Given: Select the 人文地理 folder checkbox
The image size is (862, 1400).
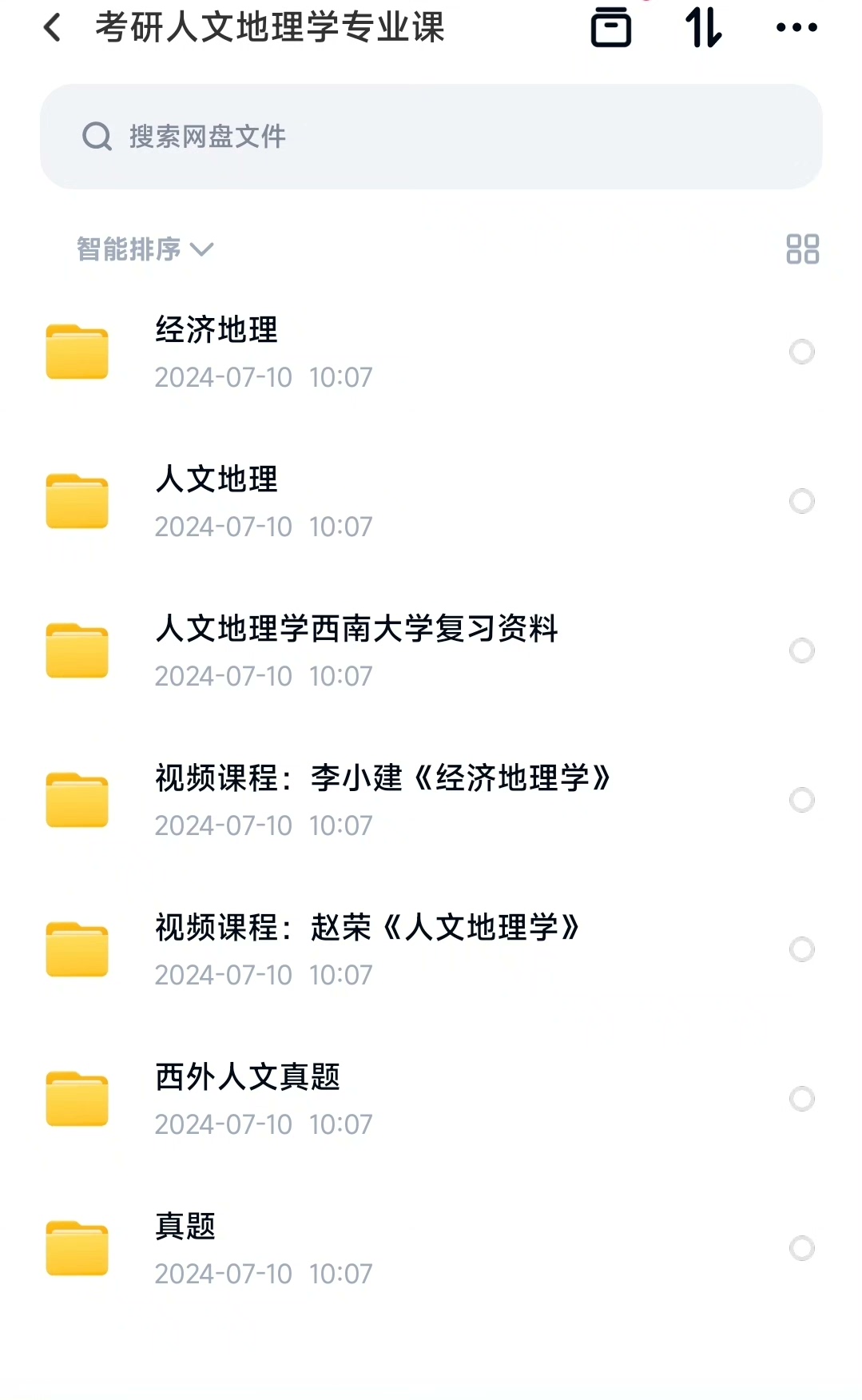Looking at the screenshot, I should [802, 501].
